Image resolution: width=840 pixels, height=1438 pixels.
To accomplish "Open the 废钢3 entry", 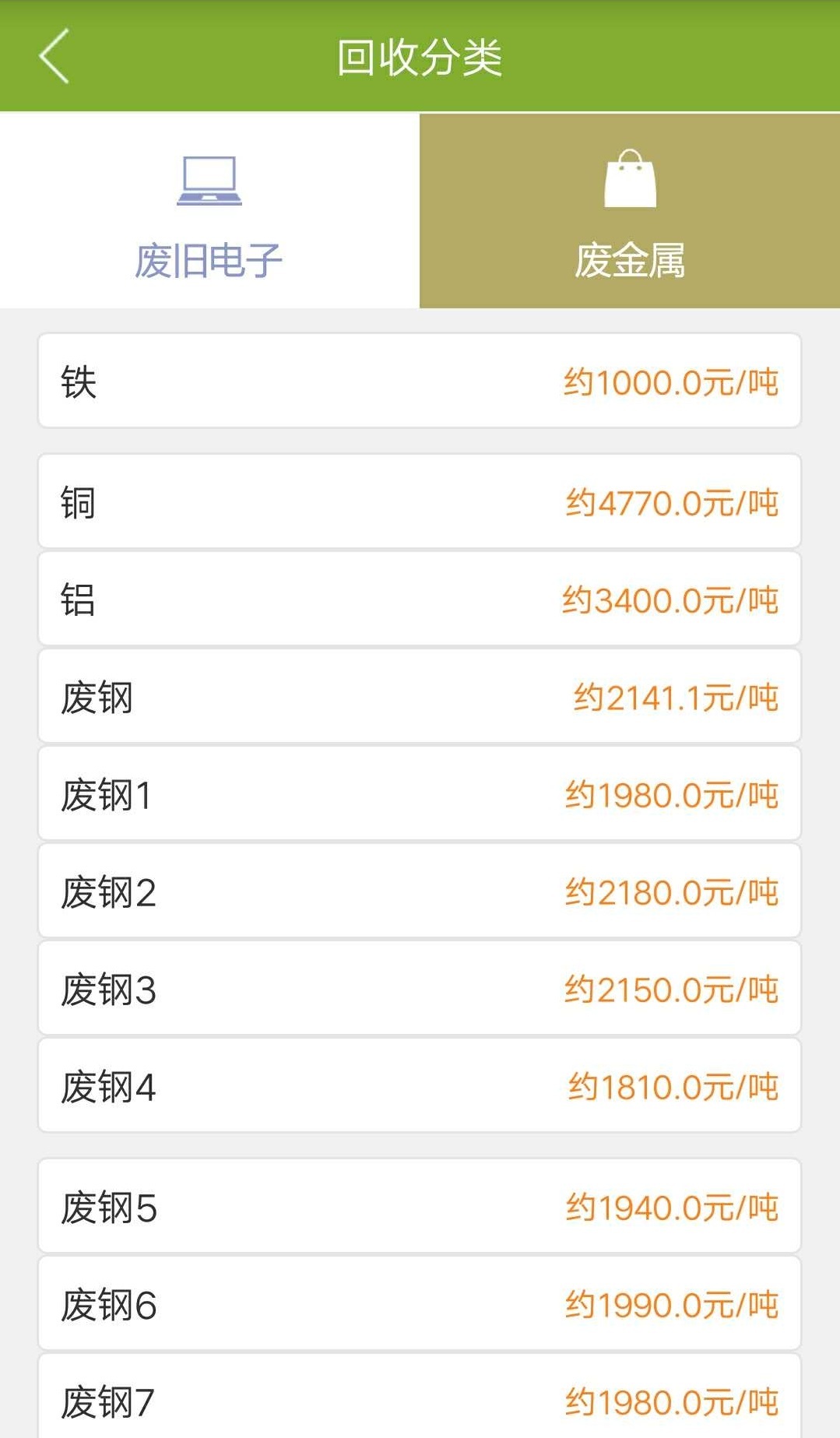I will pos(420,989).
